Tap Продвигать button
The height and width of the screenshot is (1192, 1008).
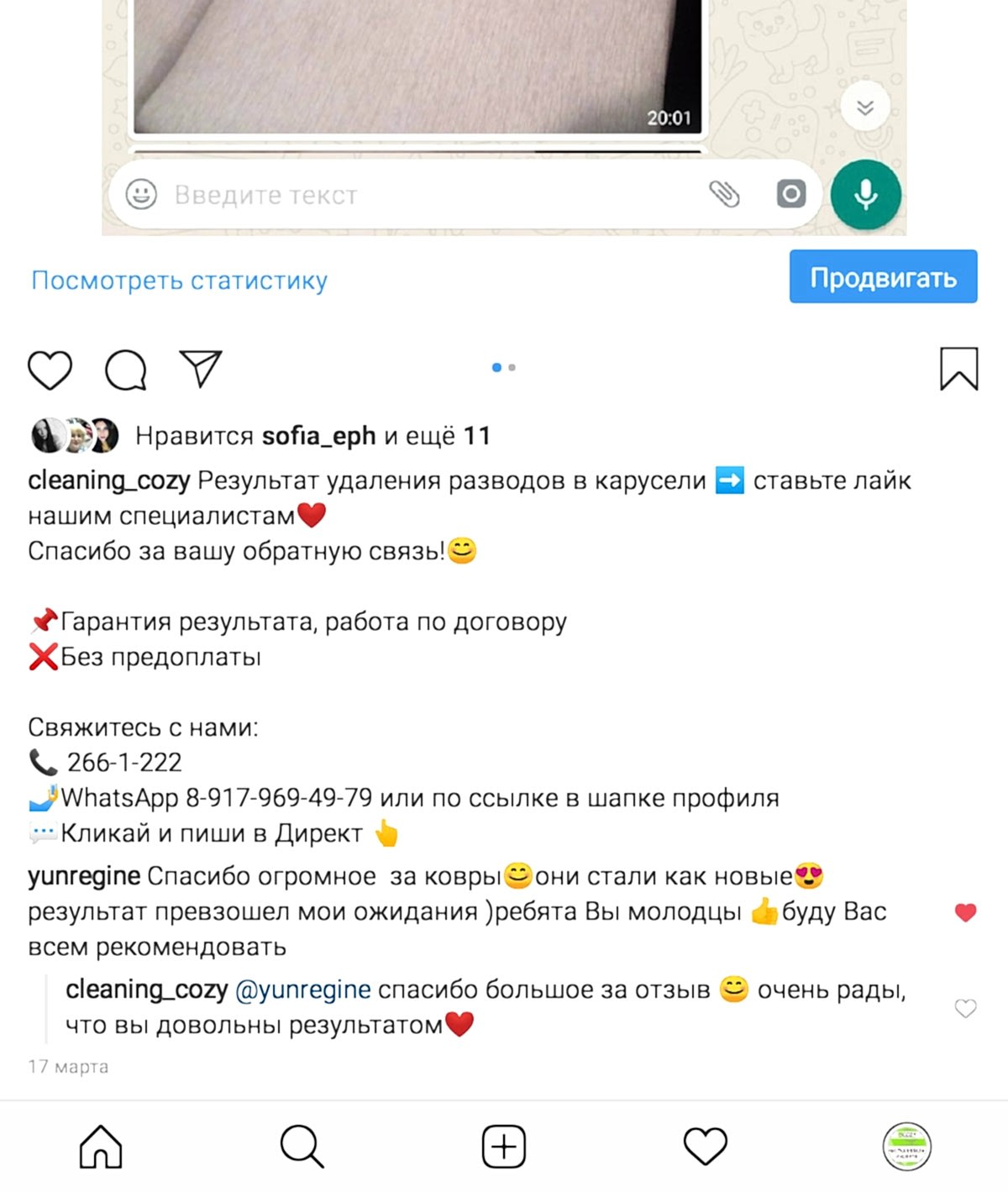(883, 277)
